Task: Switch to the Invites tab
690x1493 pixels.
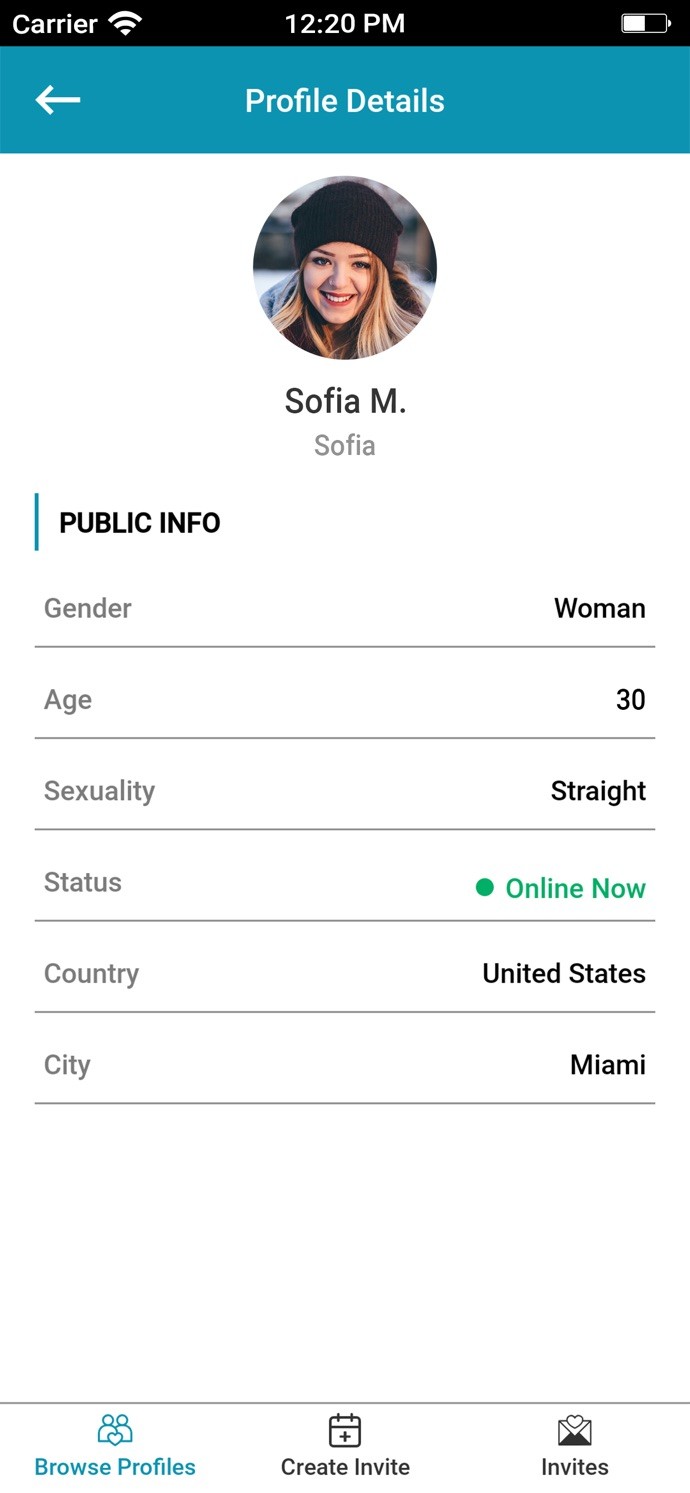Action: pos(574,1446)
